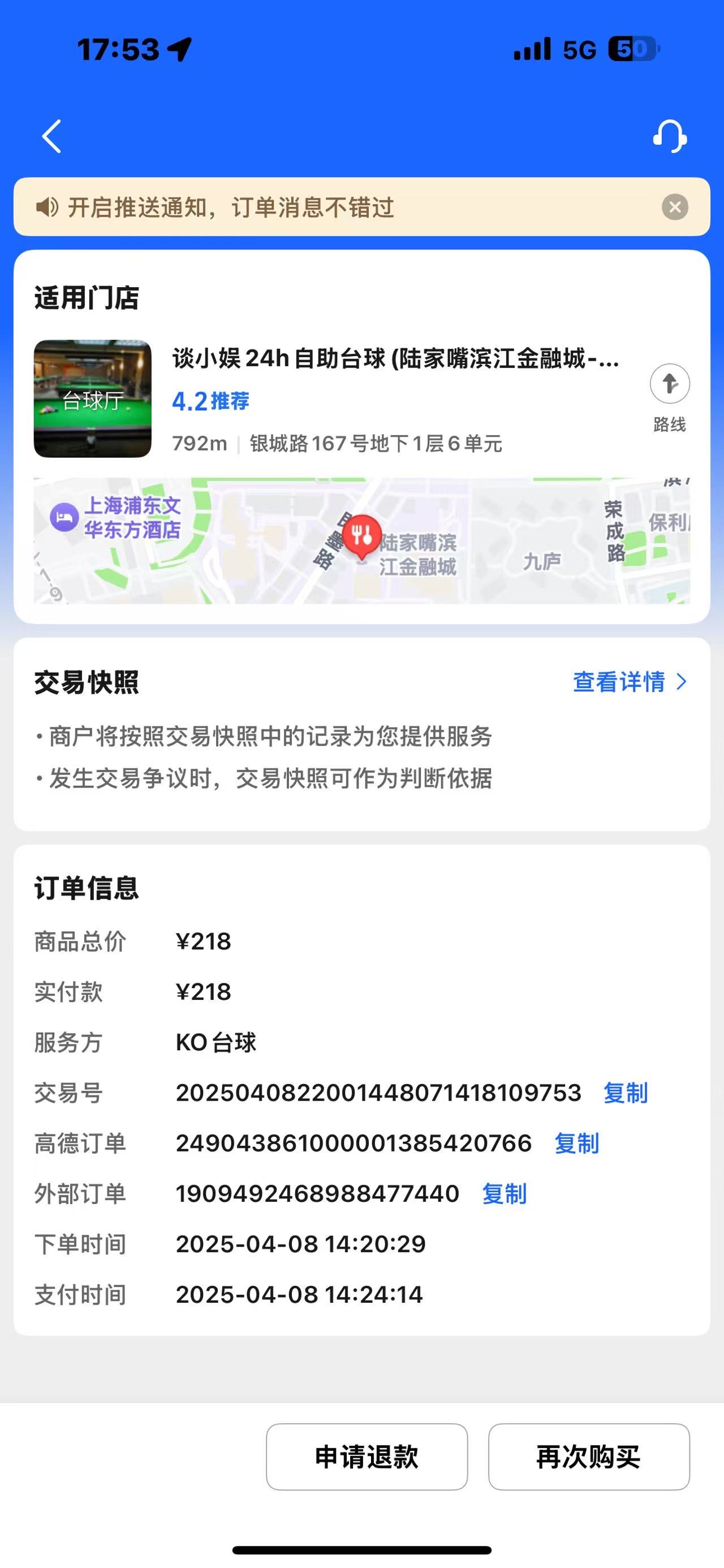View 查看详情 for the transaction snapshot
Screen dimensions: 724x1568
coord(630,682)
